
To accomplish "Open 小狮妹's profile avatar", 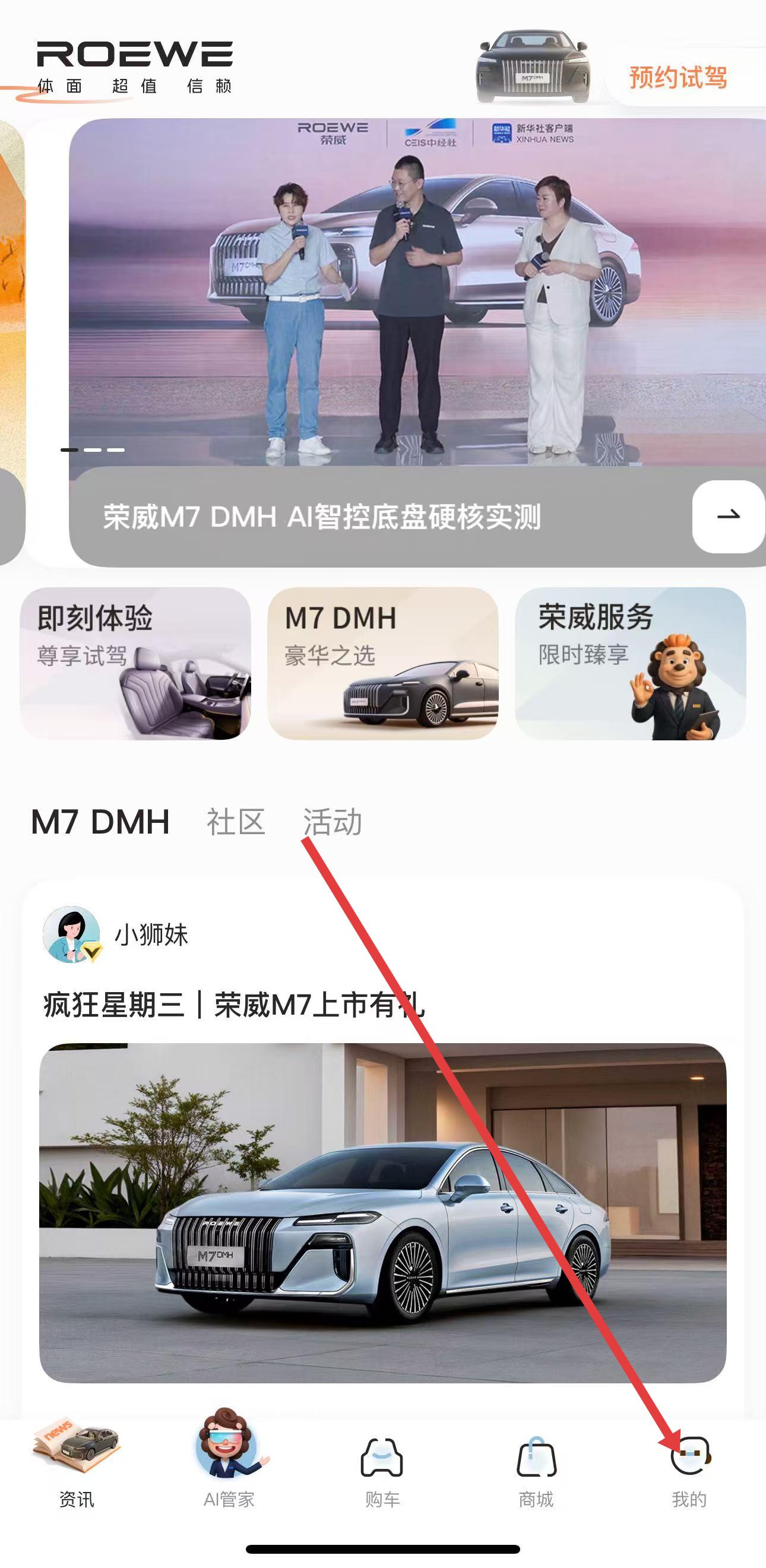I will coord(71,935).
